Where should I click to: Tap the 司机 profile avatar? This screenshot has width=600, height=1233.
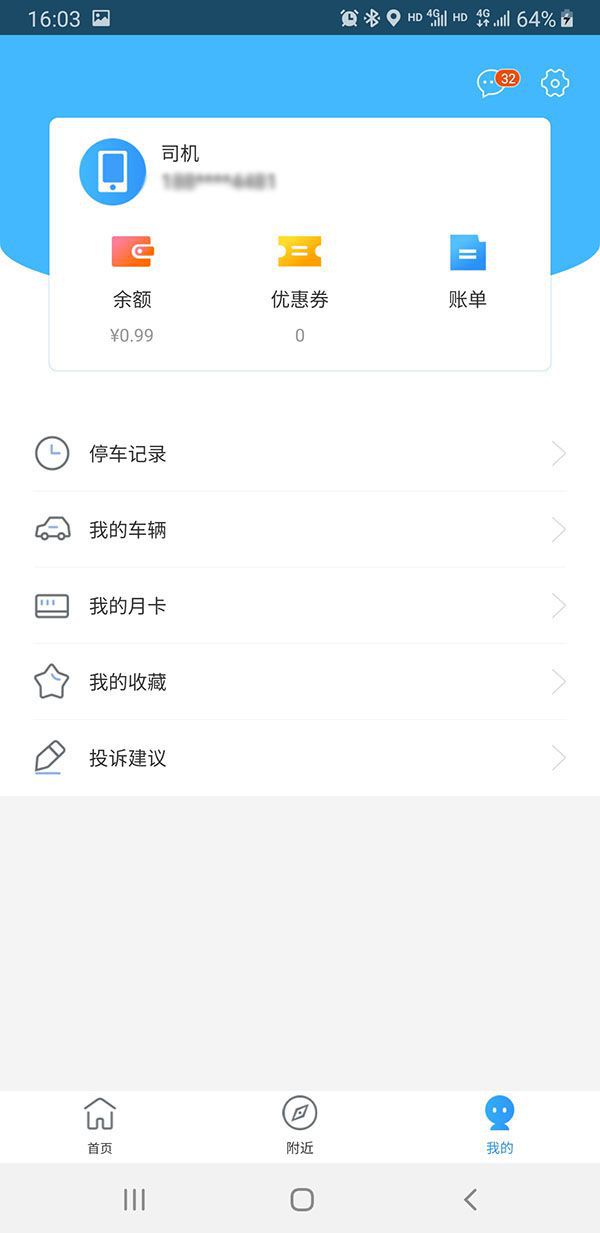coord(113,172)
